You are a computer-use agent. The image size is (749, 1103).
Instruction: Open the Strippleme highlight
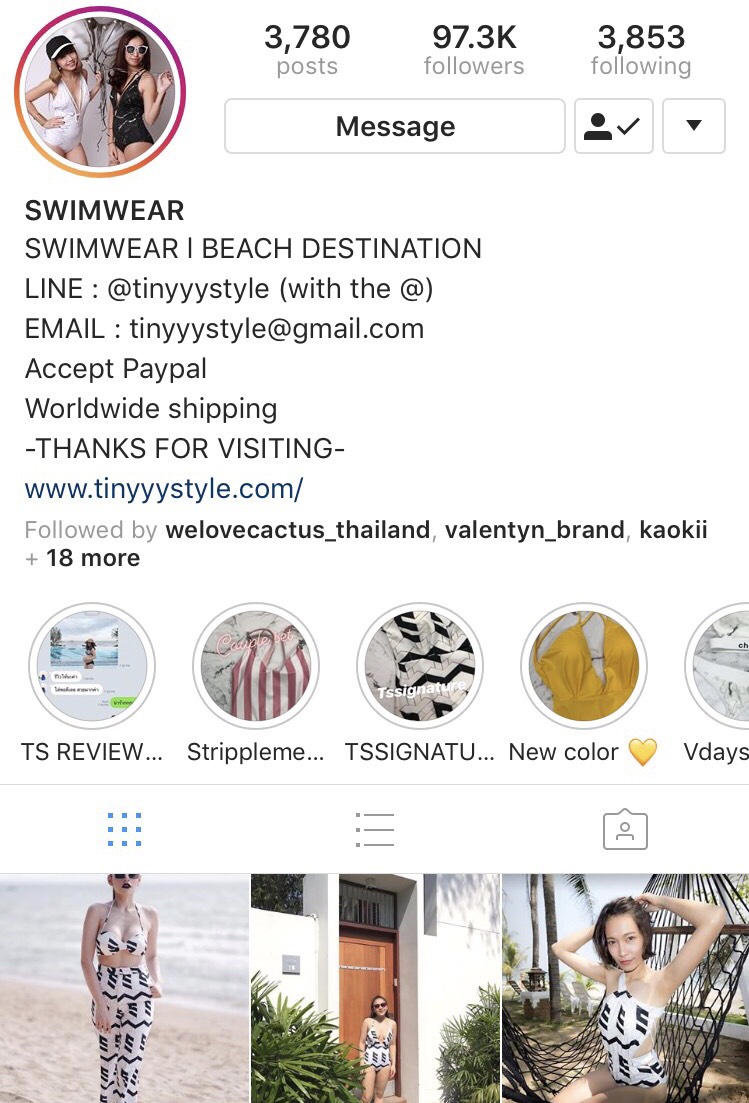click(256, 666)
